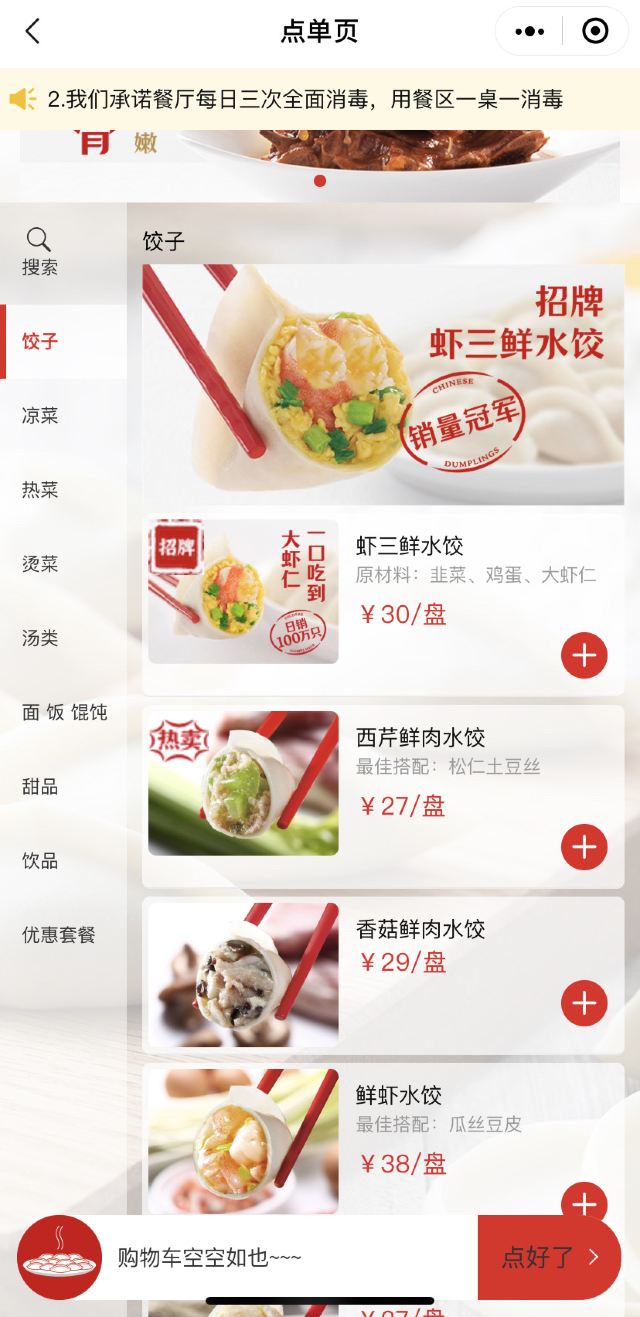Switch to 面 饭 馄饨 category
The width and height of the screenshot is (640, 1317).
pos(64,712)
